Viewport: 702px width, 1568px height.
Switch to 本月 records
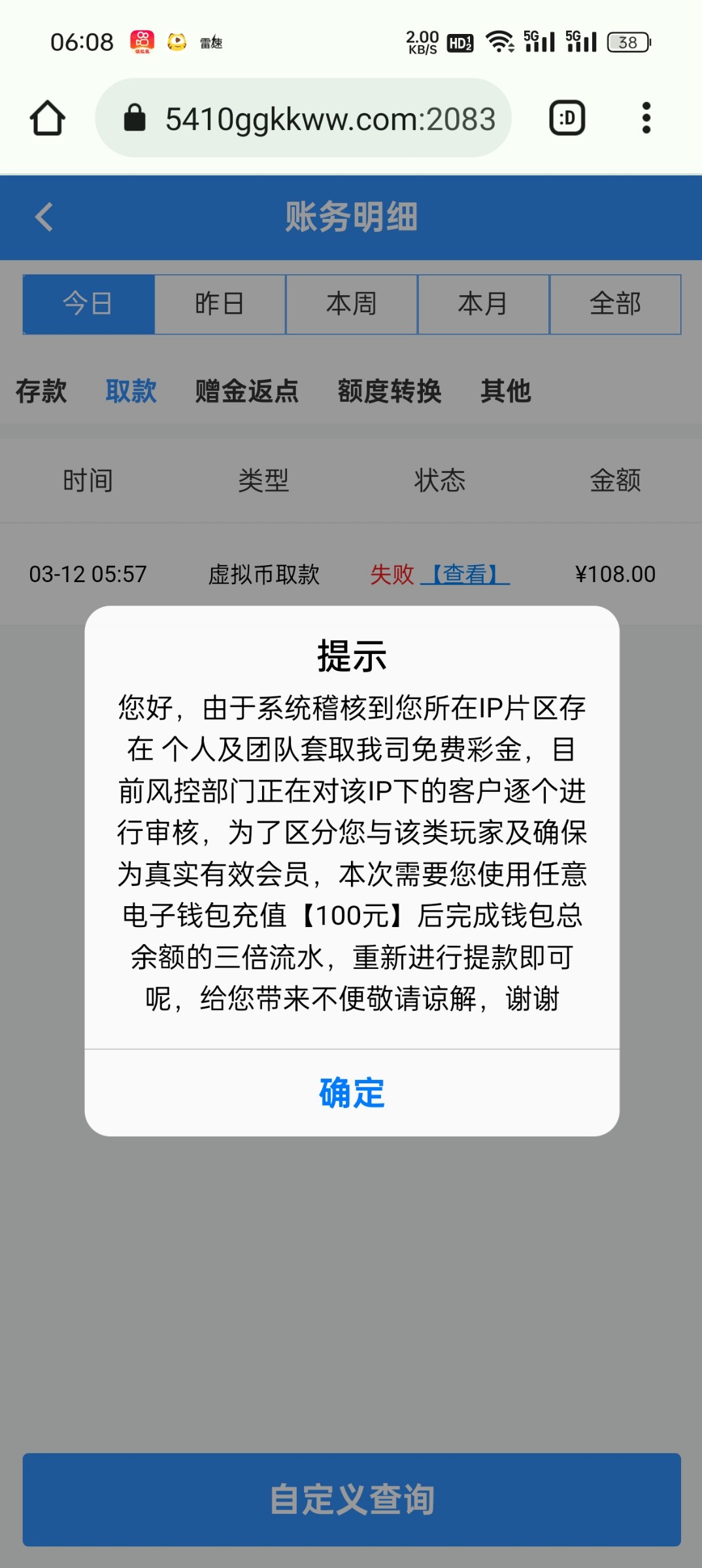pyautogui.click(x=483, y=304)
